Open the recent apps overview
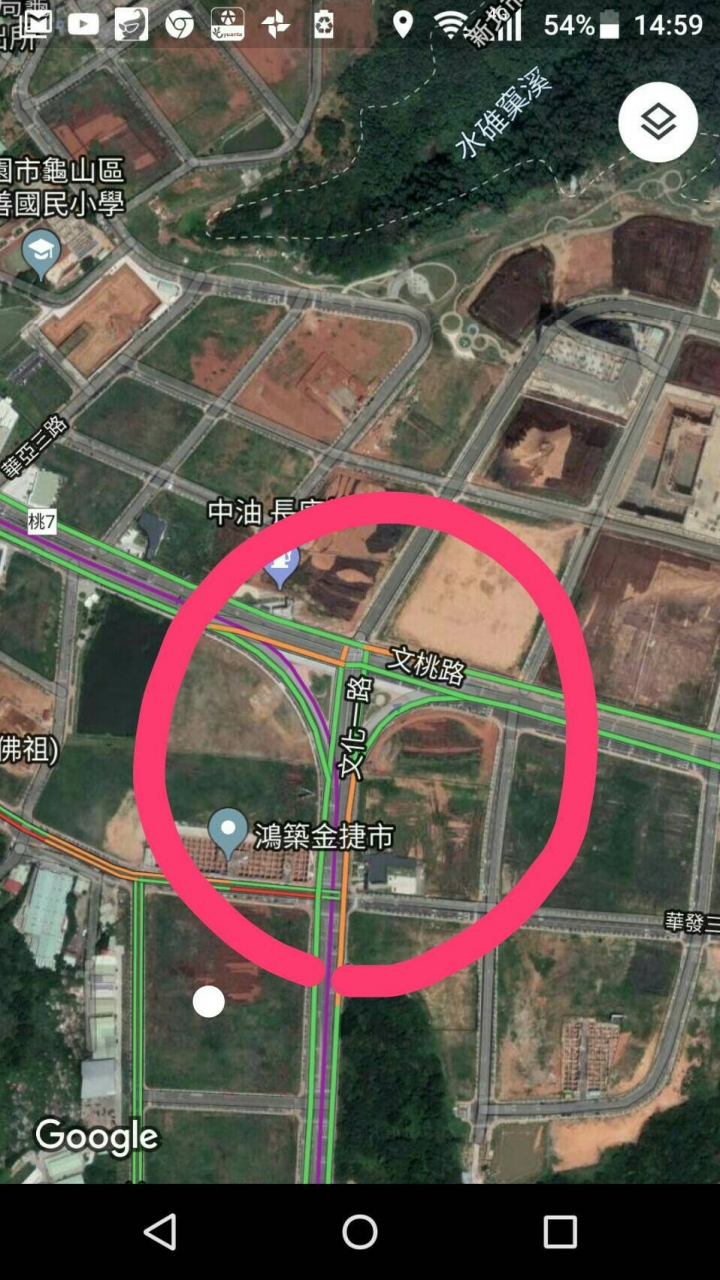Screen dimensions: 720x1280 coord(560,1232)
